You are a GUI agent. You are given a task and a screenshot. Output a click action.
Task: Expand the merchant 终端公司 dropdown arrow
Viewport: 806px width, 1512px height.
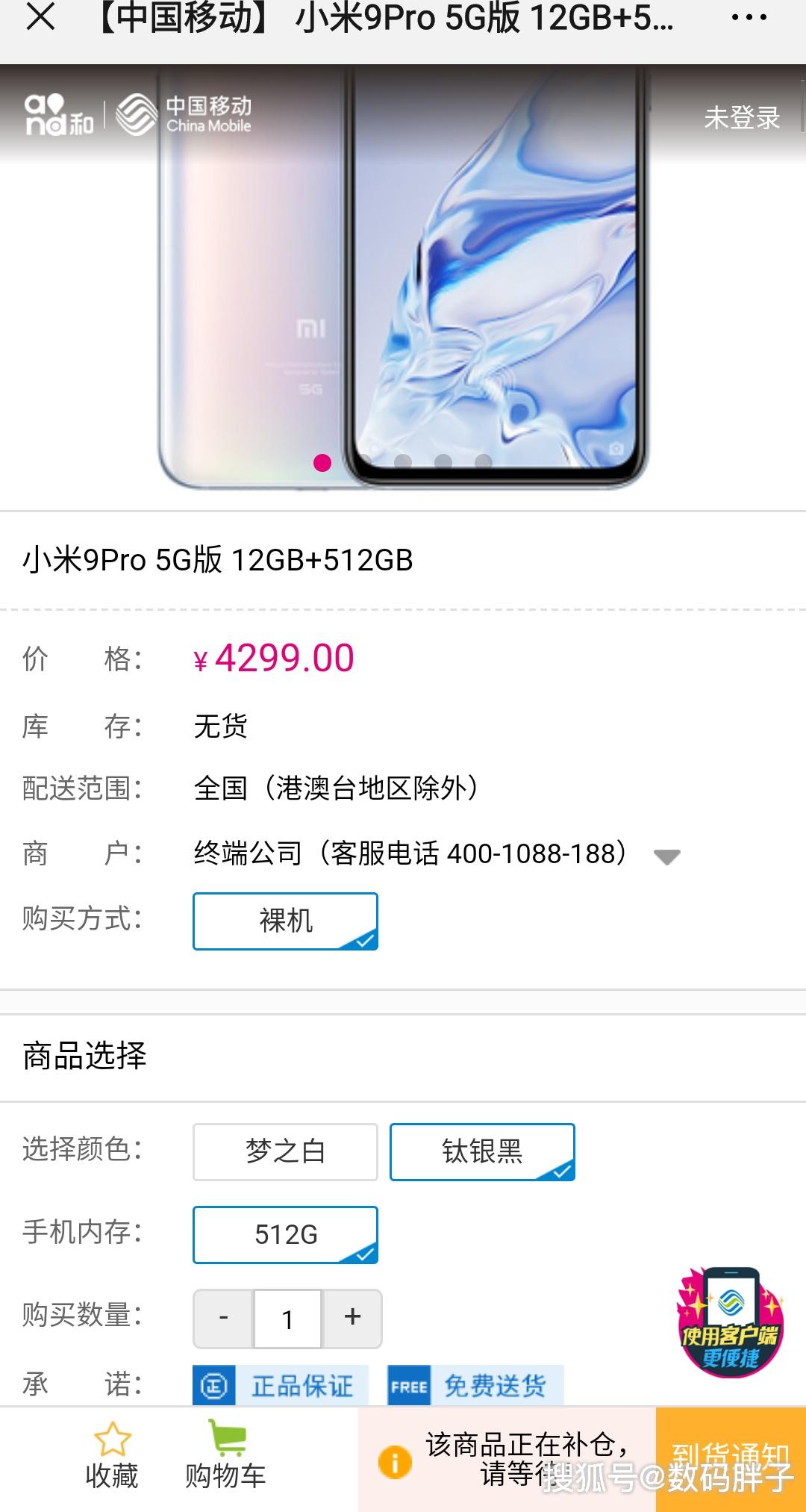pos(666,856)
